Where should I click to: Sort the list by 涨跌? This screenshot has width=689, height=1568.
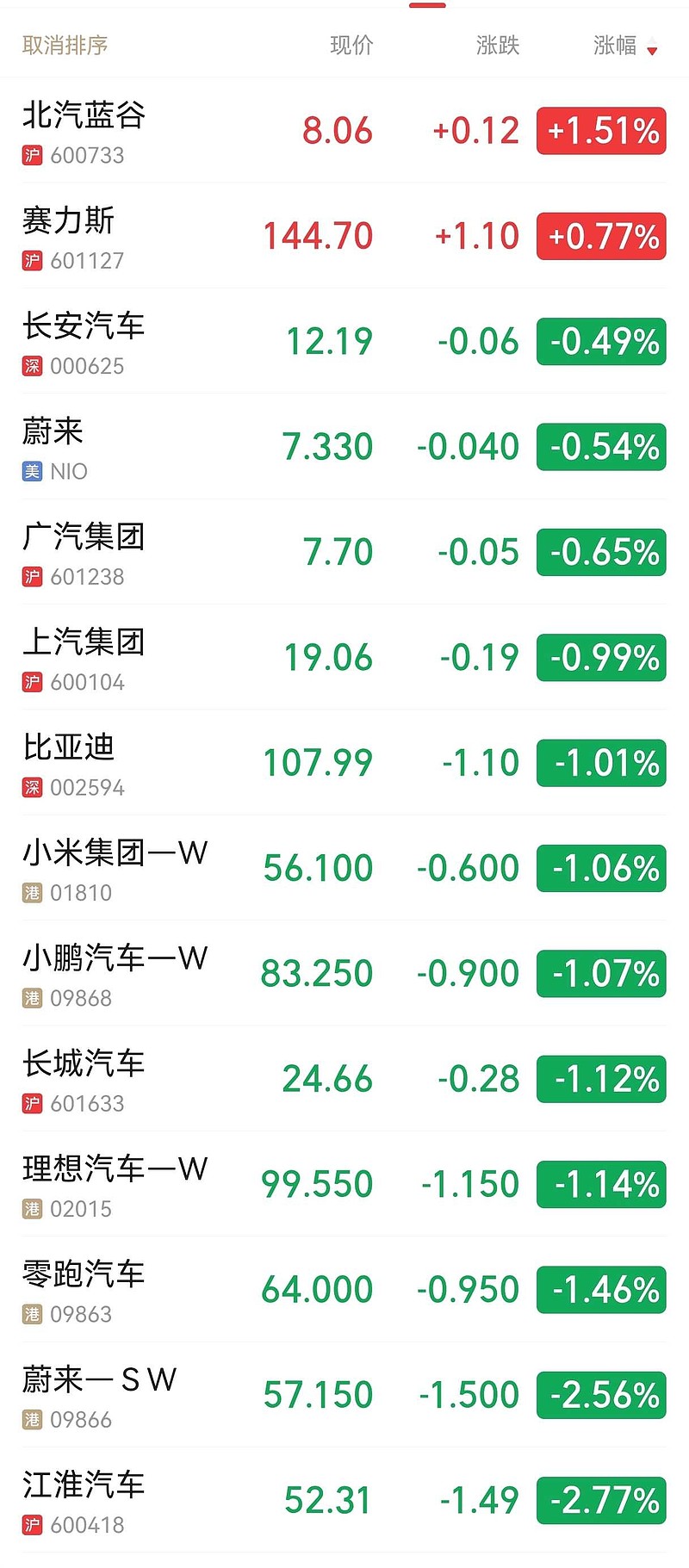pyautogui.click(x=498, y=45)
